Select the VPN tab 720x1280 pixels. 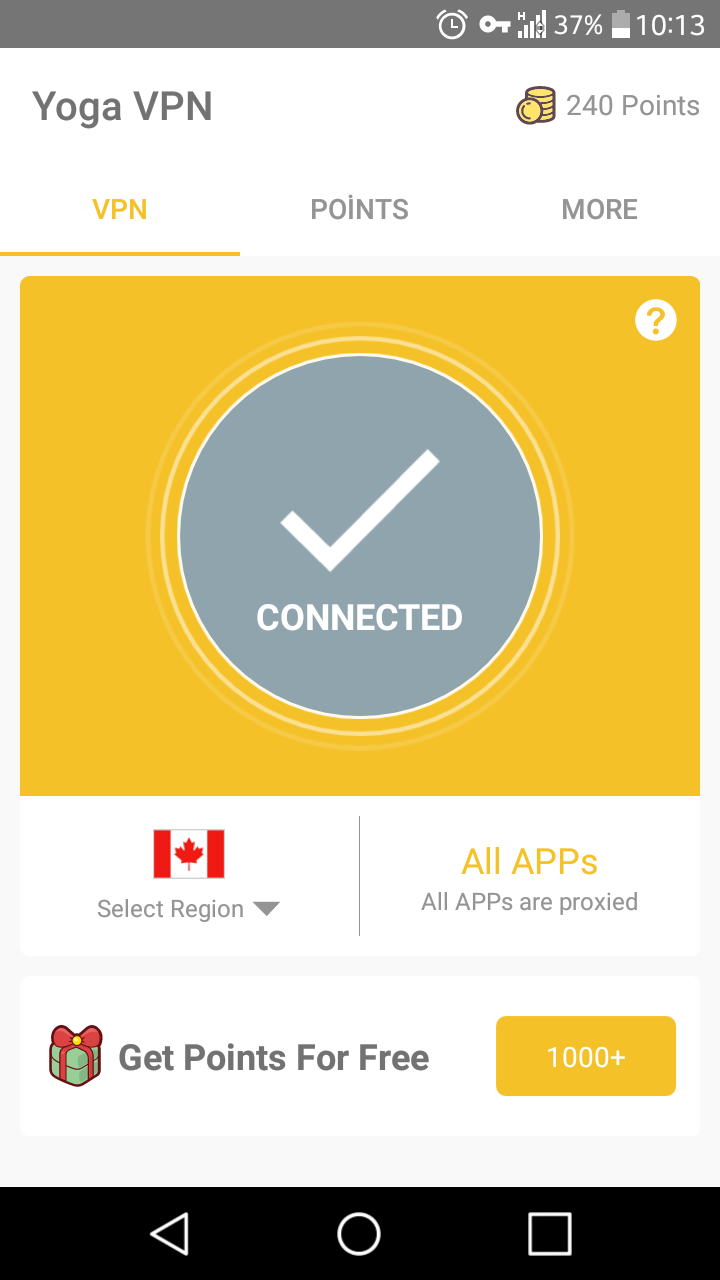pos(120,209)
